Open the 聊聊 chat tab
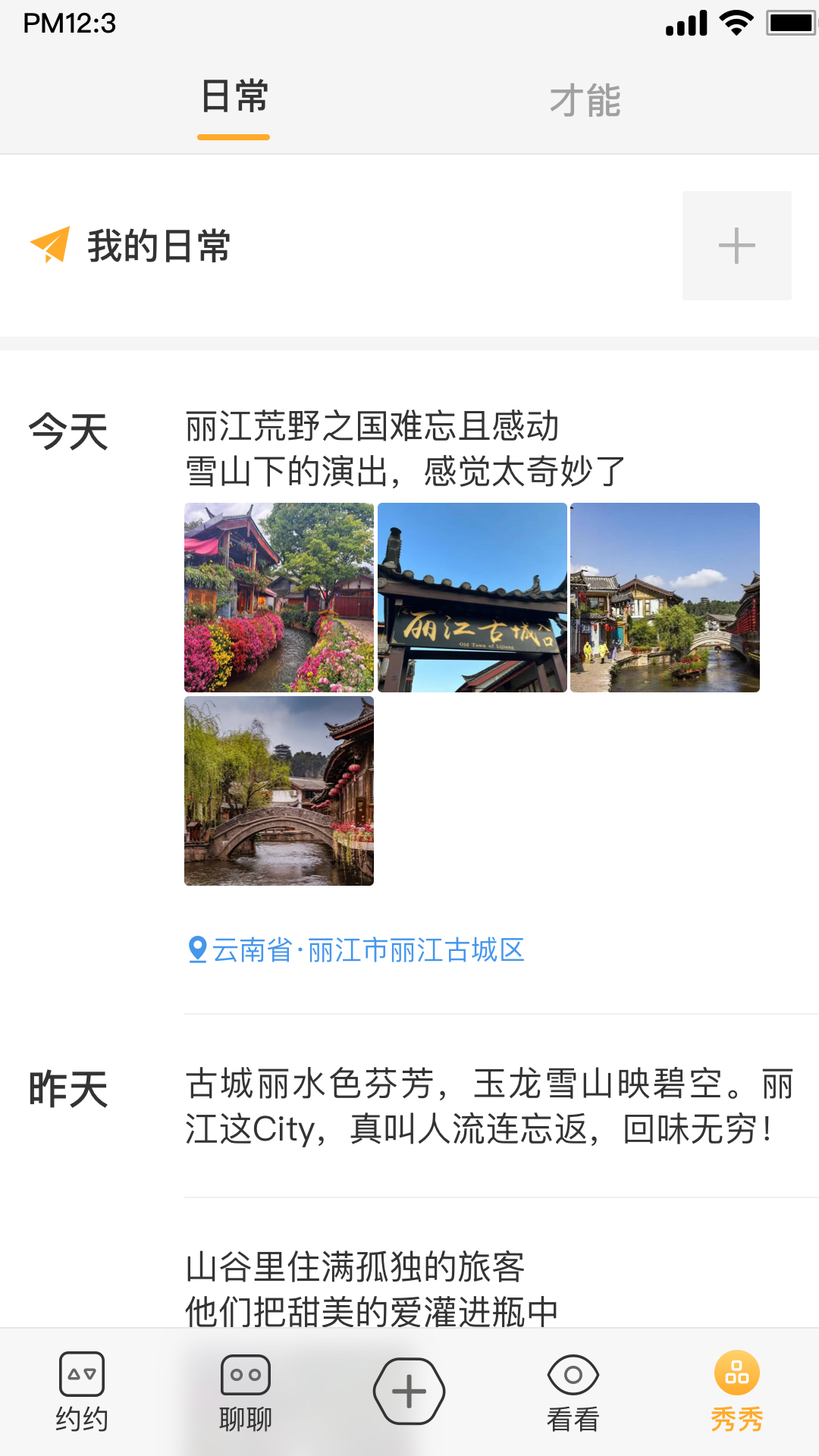This screenshot has width=819, height=1456. pyautogui.click(x=246, y=1392)
